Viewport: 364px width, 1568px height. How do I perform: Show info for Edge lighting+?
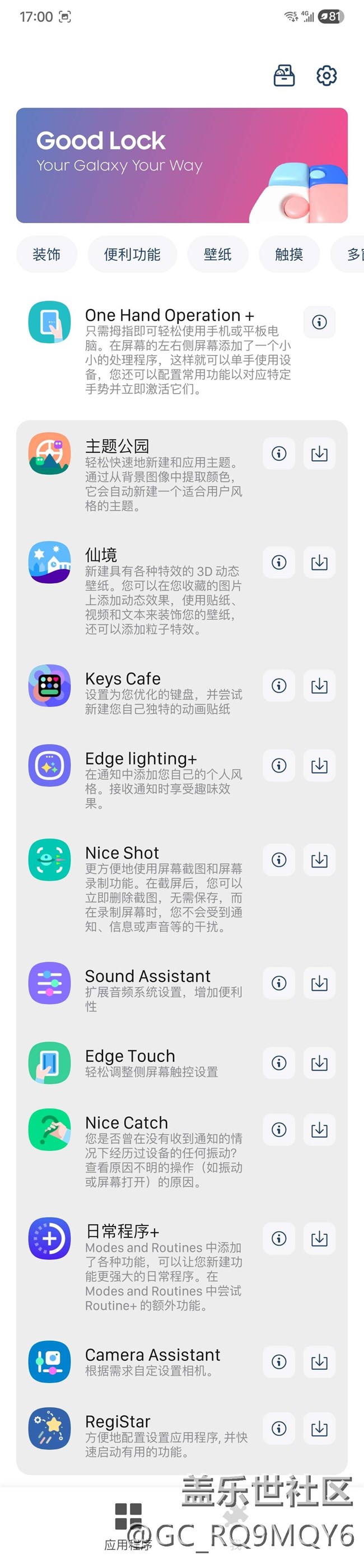(279, 766)
